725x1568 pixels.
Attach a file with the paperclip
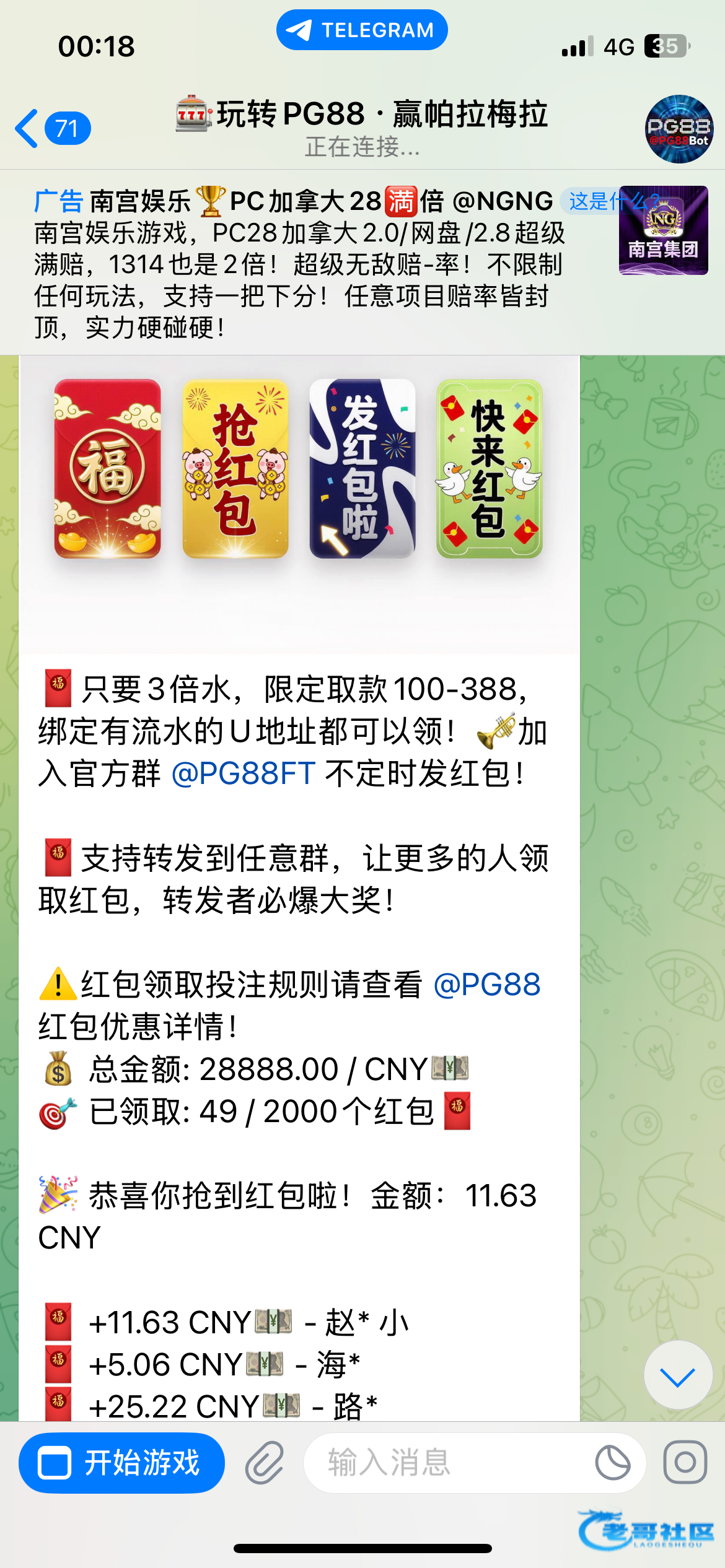click(x=265, y=1463)
